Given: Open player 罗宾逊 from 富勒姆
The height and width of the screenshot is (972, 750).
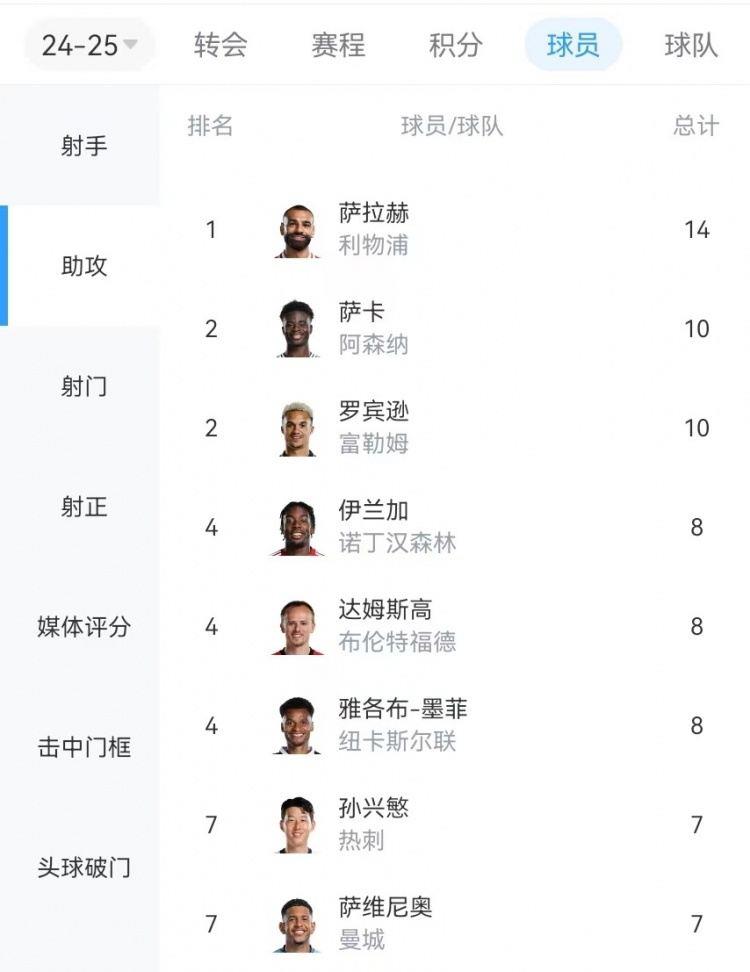Looking at the screenshot, I should coord(372,427).
